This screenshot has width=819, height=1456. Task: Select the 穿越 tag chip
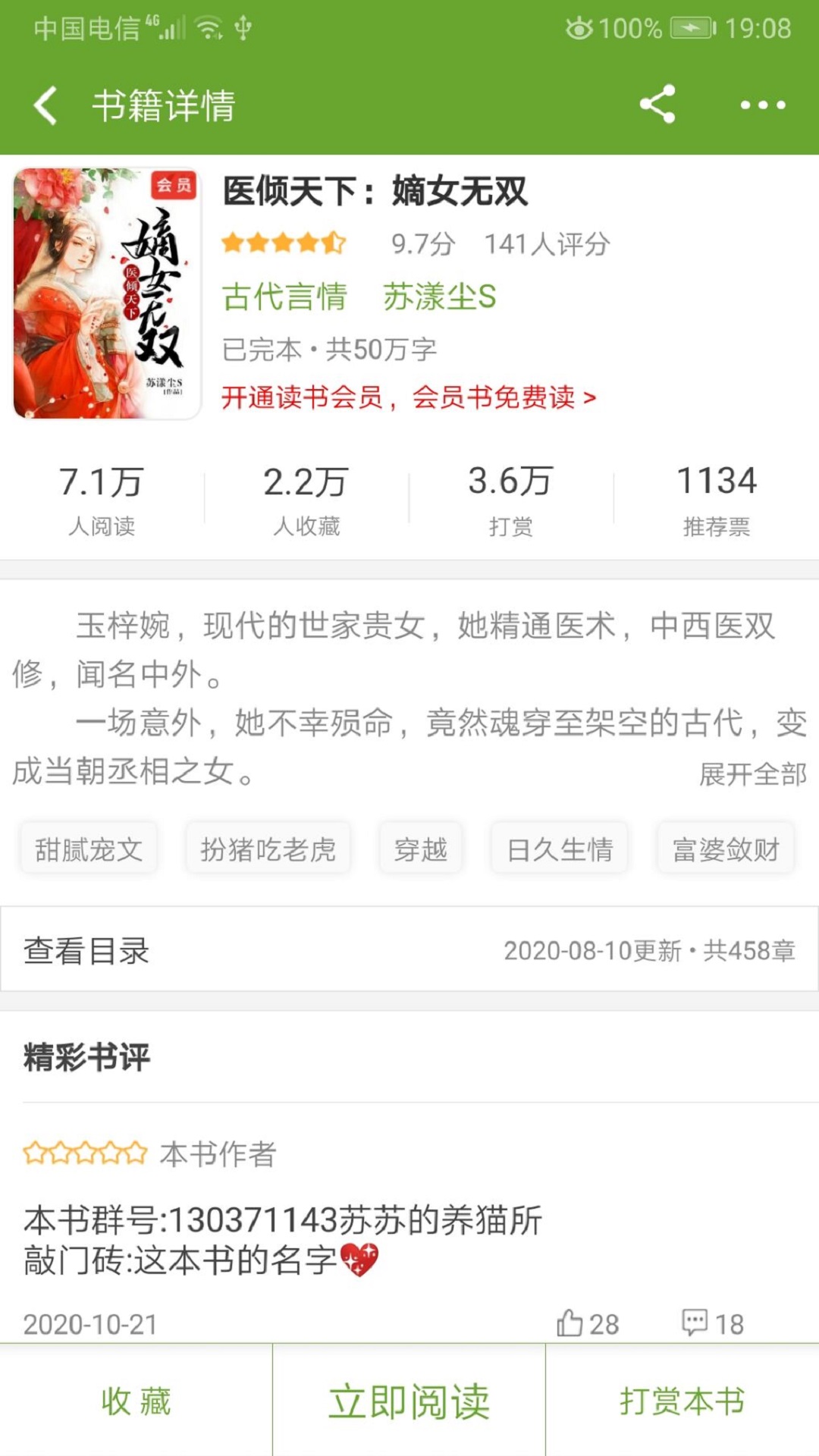(x=422, y=849)
